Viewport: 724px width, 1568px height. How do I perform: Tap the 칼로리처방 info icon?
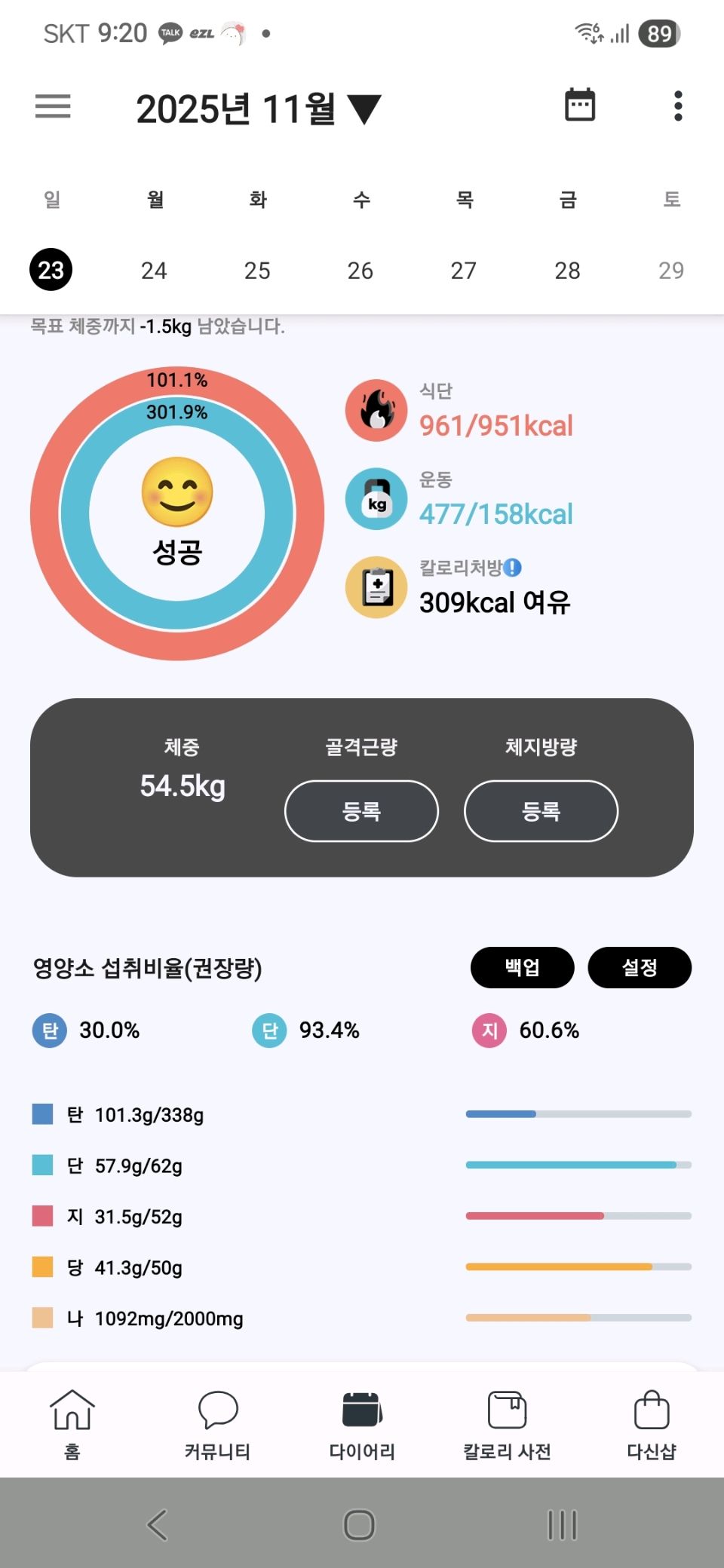(513, 568)
